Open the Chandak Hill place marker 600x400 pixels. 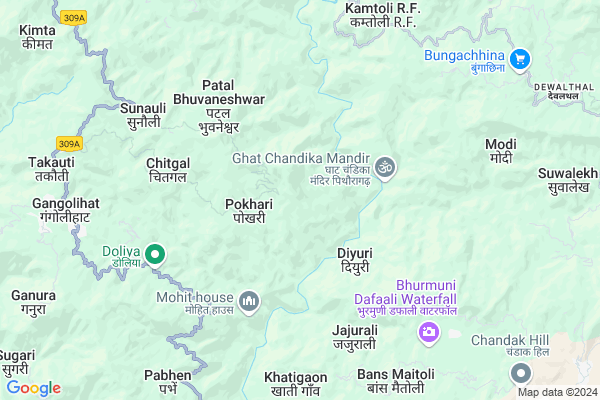(520, 375)
